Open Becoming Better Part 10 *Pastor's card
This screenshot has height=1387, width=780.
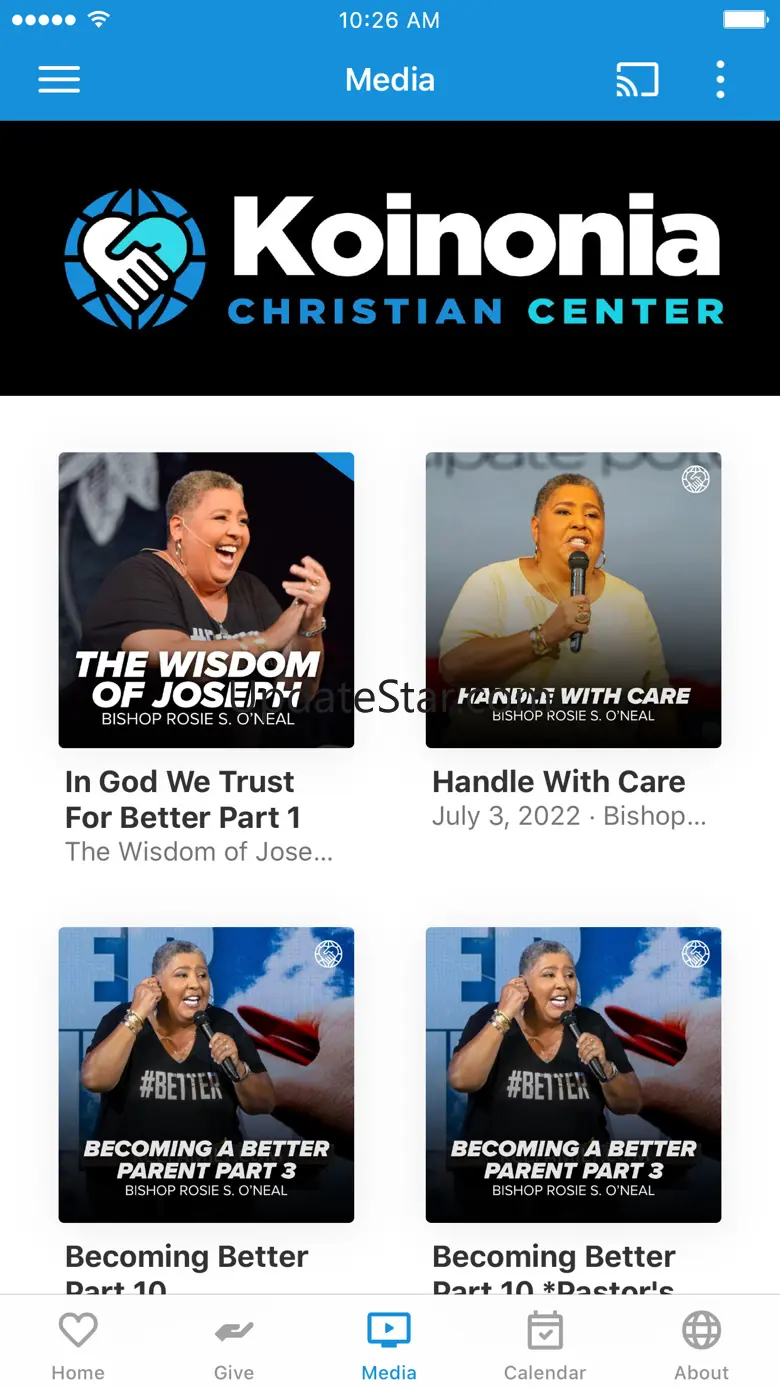(x=573, y=1075)
